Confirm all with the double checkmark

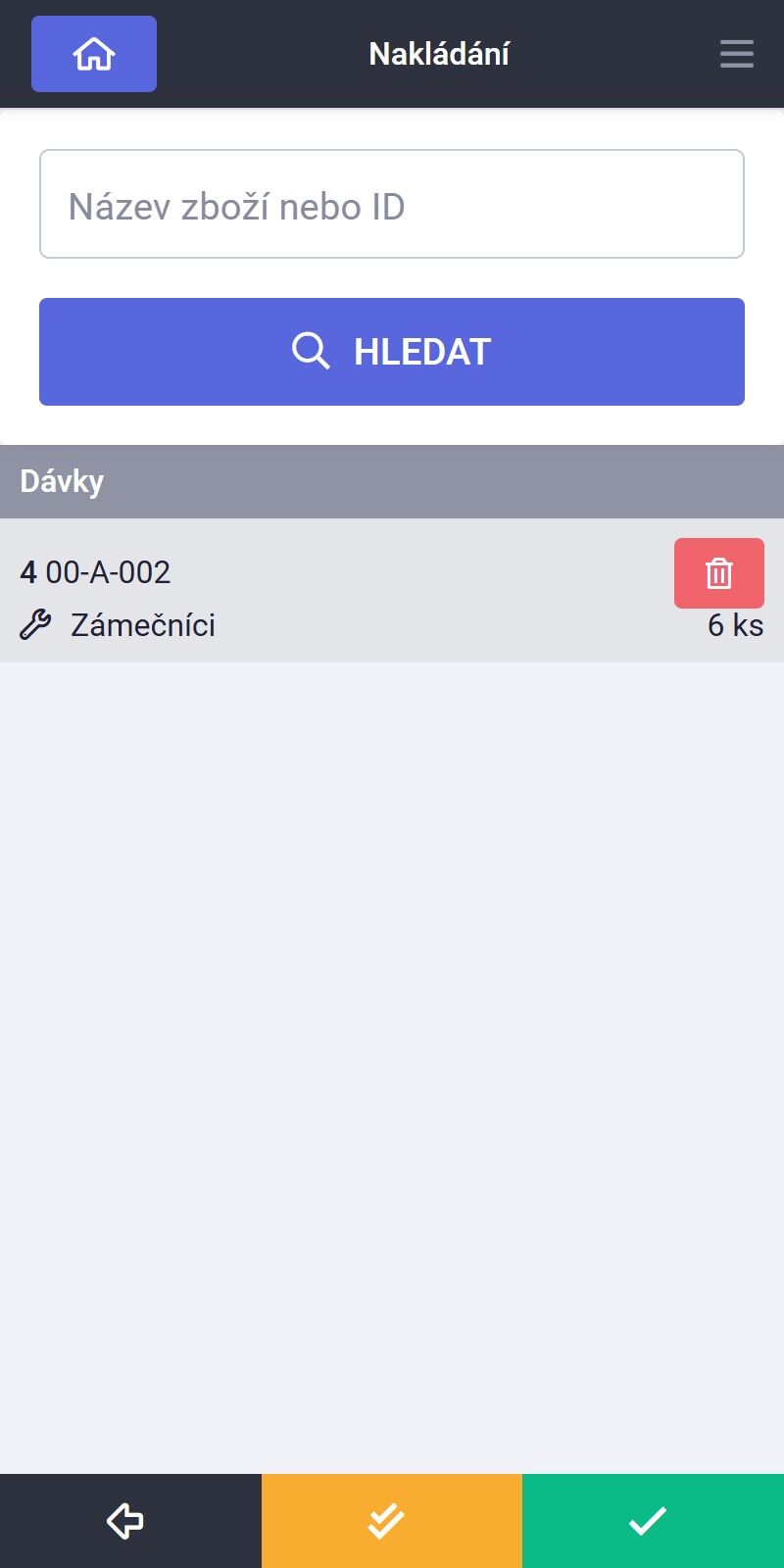[392, 1521]
